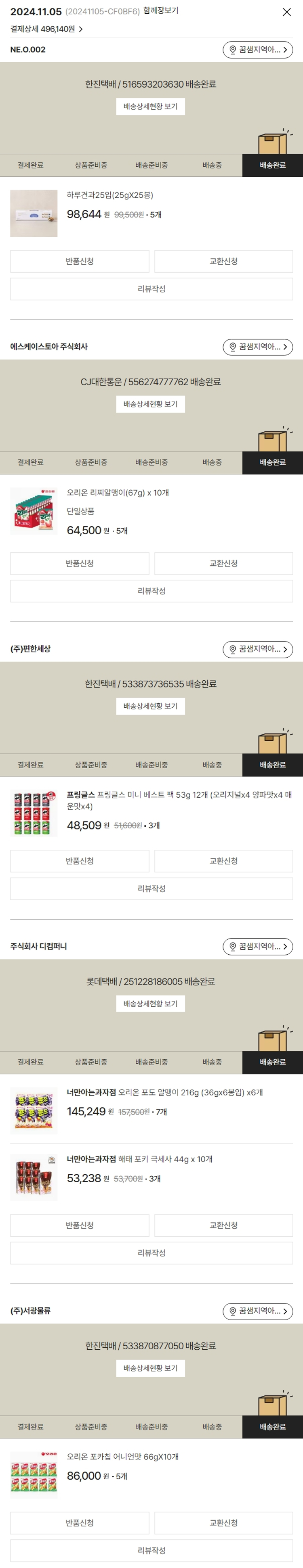Image resolution: width=303 pixels, height=1568 pixels.
Task: Open the 하루견과25입 product image
Action: point(34,213)
